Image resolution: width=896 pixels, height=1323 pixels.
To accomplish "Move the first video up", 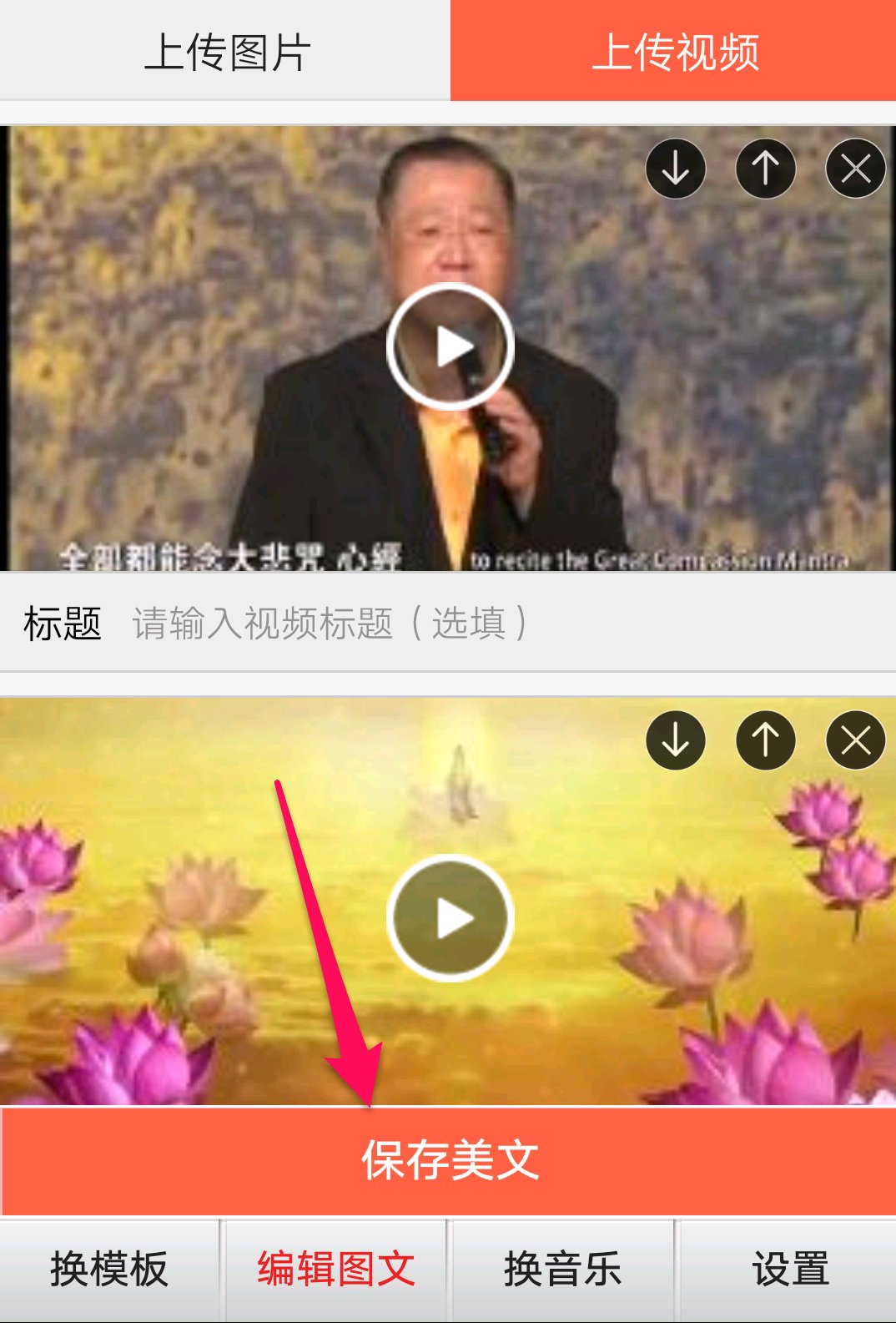I will 765,169.
